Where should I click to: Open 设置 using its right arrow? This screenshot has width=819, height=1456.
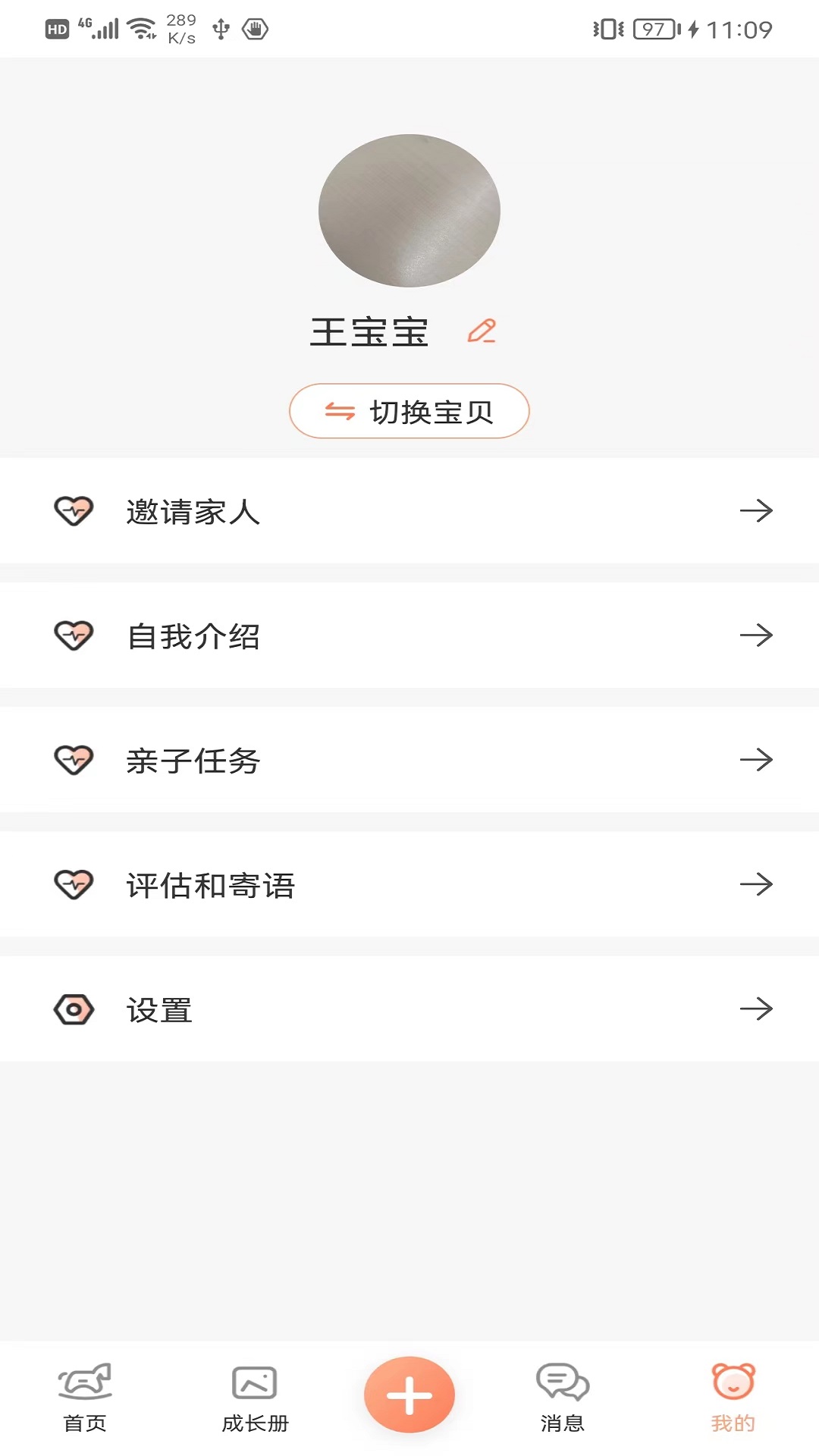(756, 1009)
